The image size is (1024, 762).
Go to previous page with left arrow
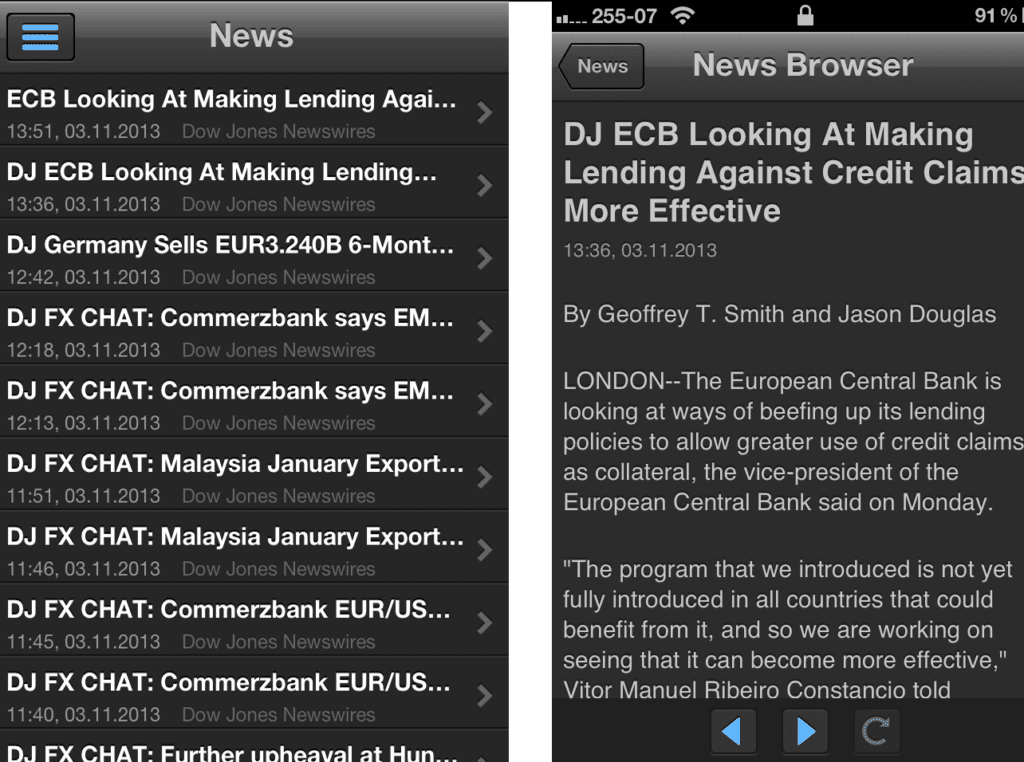pyautogui.click(x=732, y=732)
